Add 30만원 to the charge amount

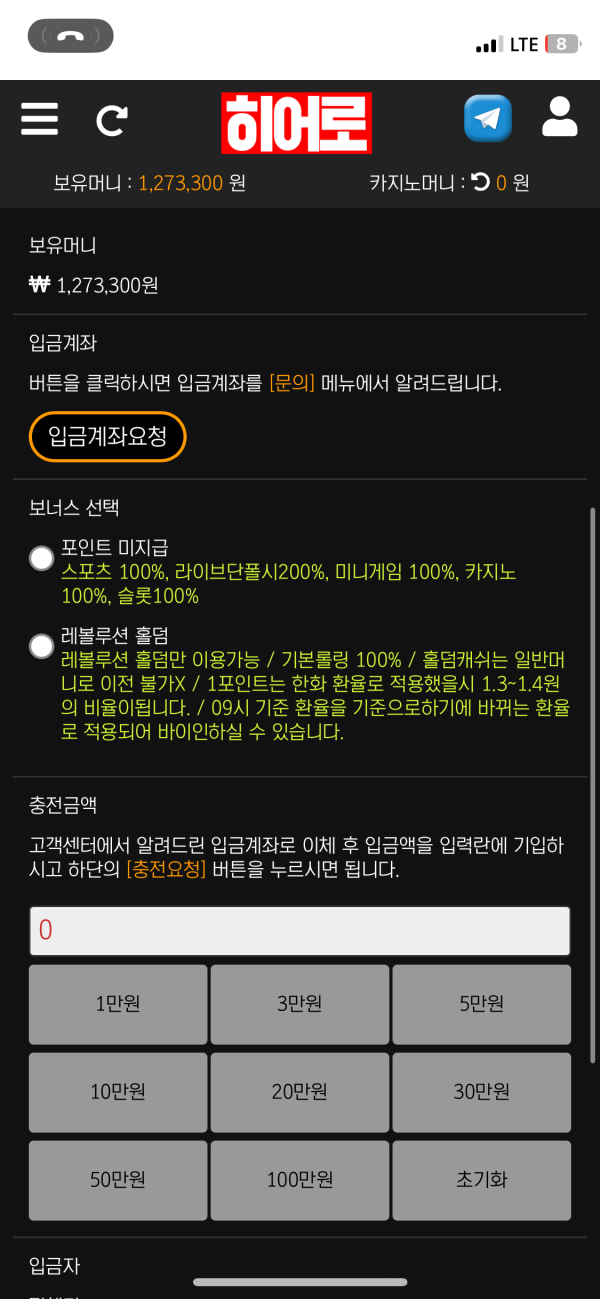(481, 1092)
